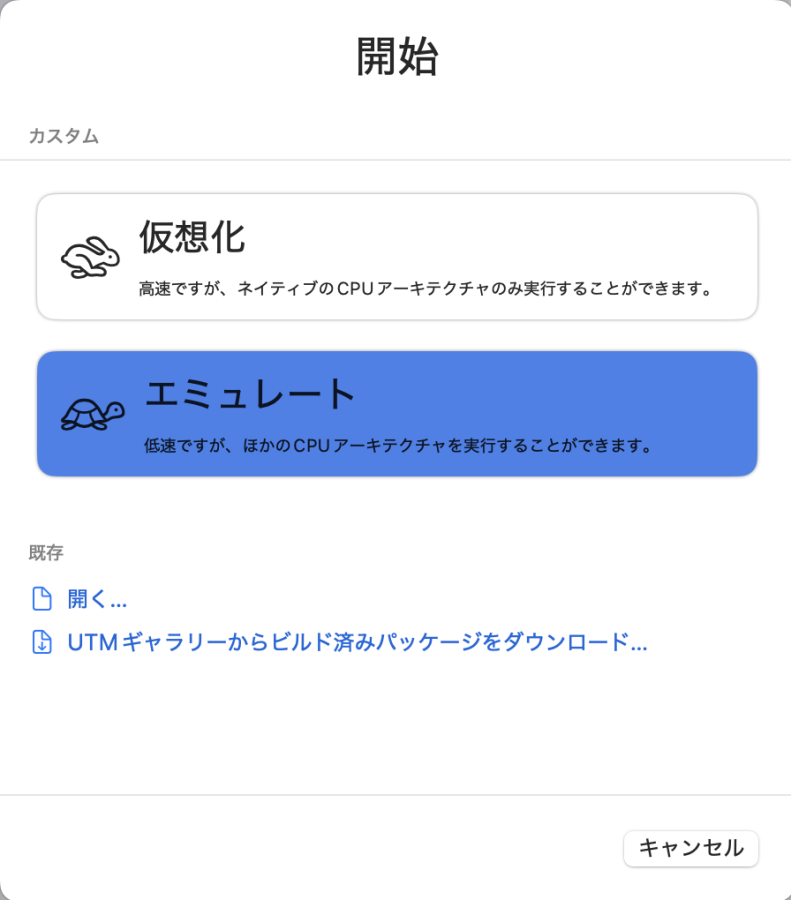The image size is (791, 900).
Task: Dismiss the dialog with キャンセル
Action: 690,848
